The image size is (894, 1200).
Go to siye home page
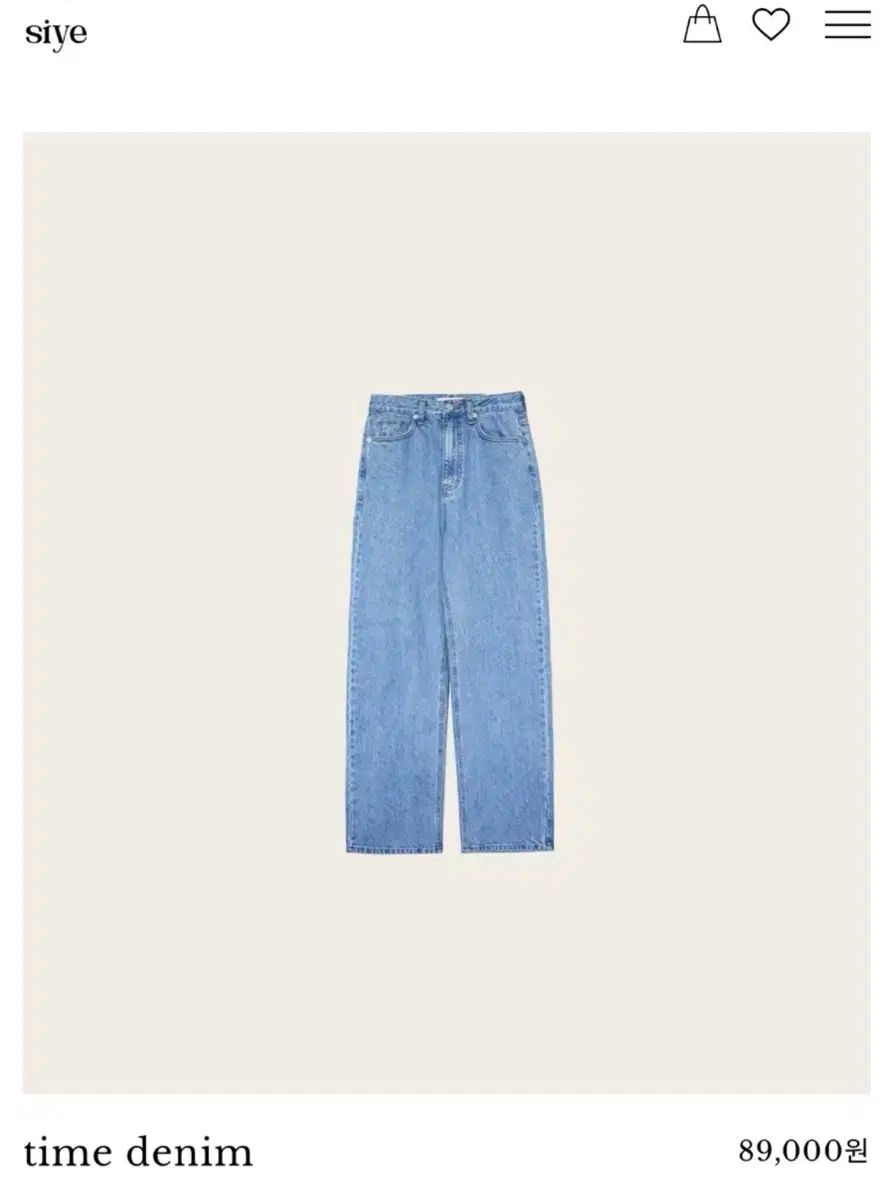(56, 33)
